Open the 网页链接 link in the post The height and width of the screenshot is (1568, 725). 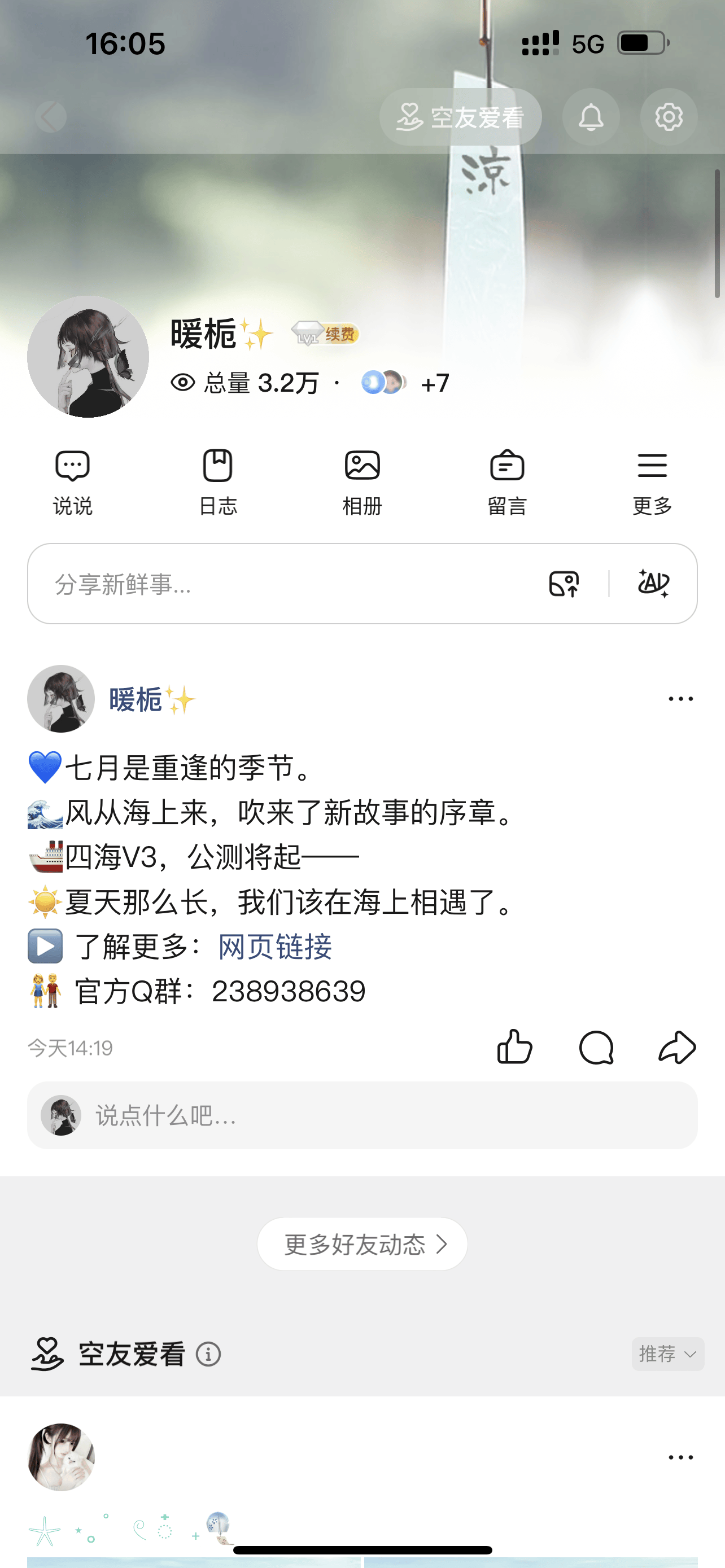[275, 947]
